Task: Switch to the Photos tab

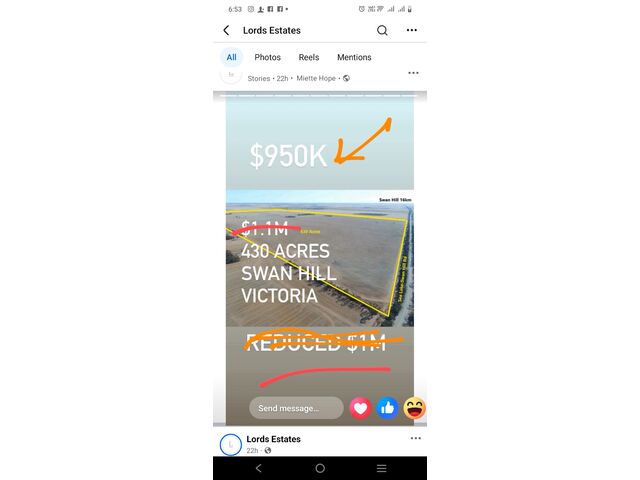Action: (267, 57)
